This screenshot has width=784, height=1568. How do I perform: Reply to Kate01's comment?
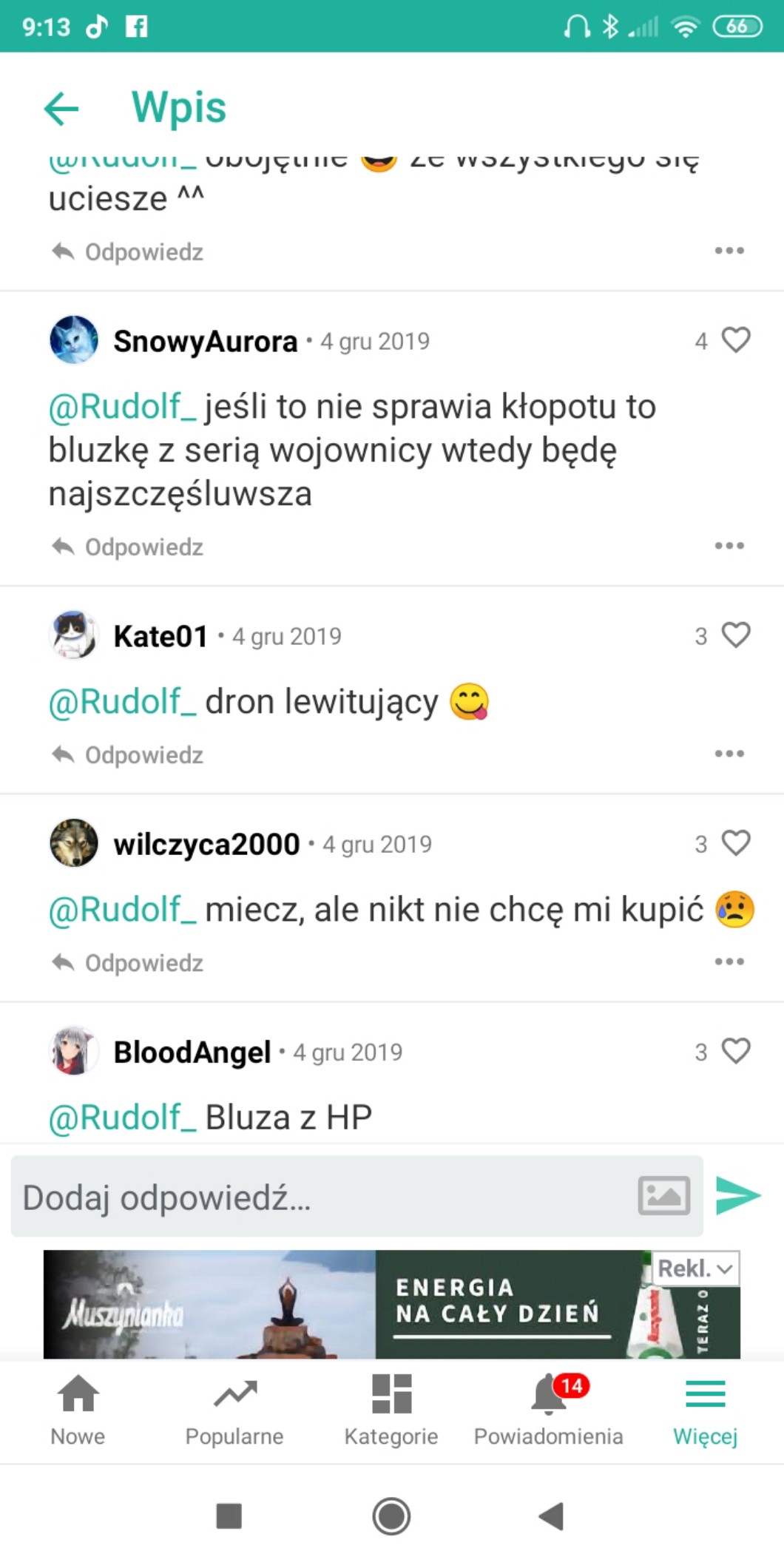[x=128, y=755]
